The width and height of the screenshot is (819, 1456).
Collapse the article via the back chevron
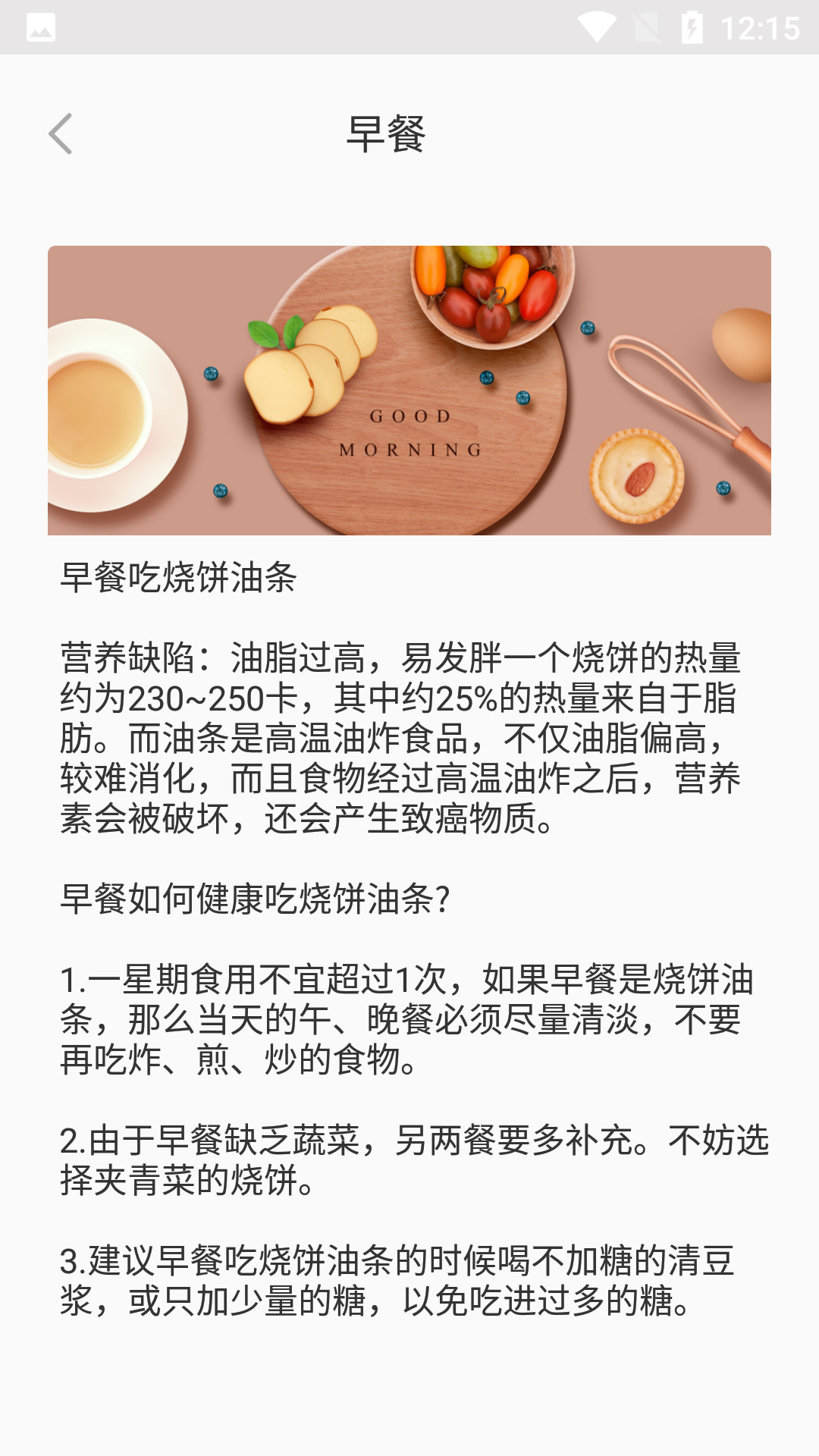coord(61,133)
